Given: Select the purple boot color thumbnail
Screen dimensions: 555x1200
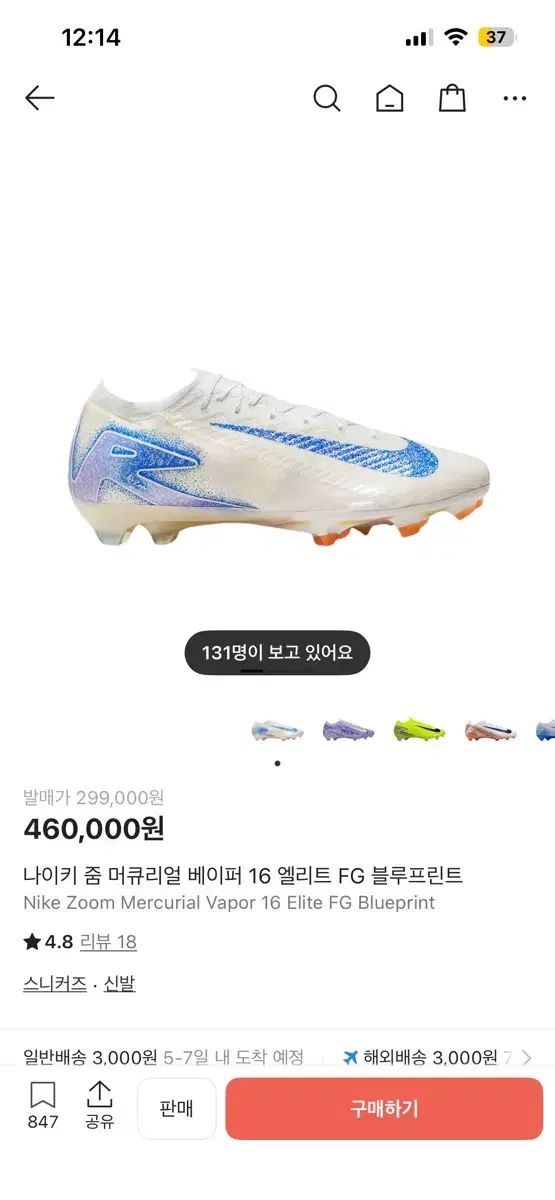Looking at the screenshot, I should point(348,729).
